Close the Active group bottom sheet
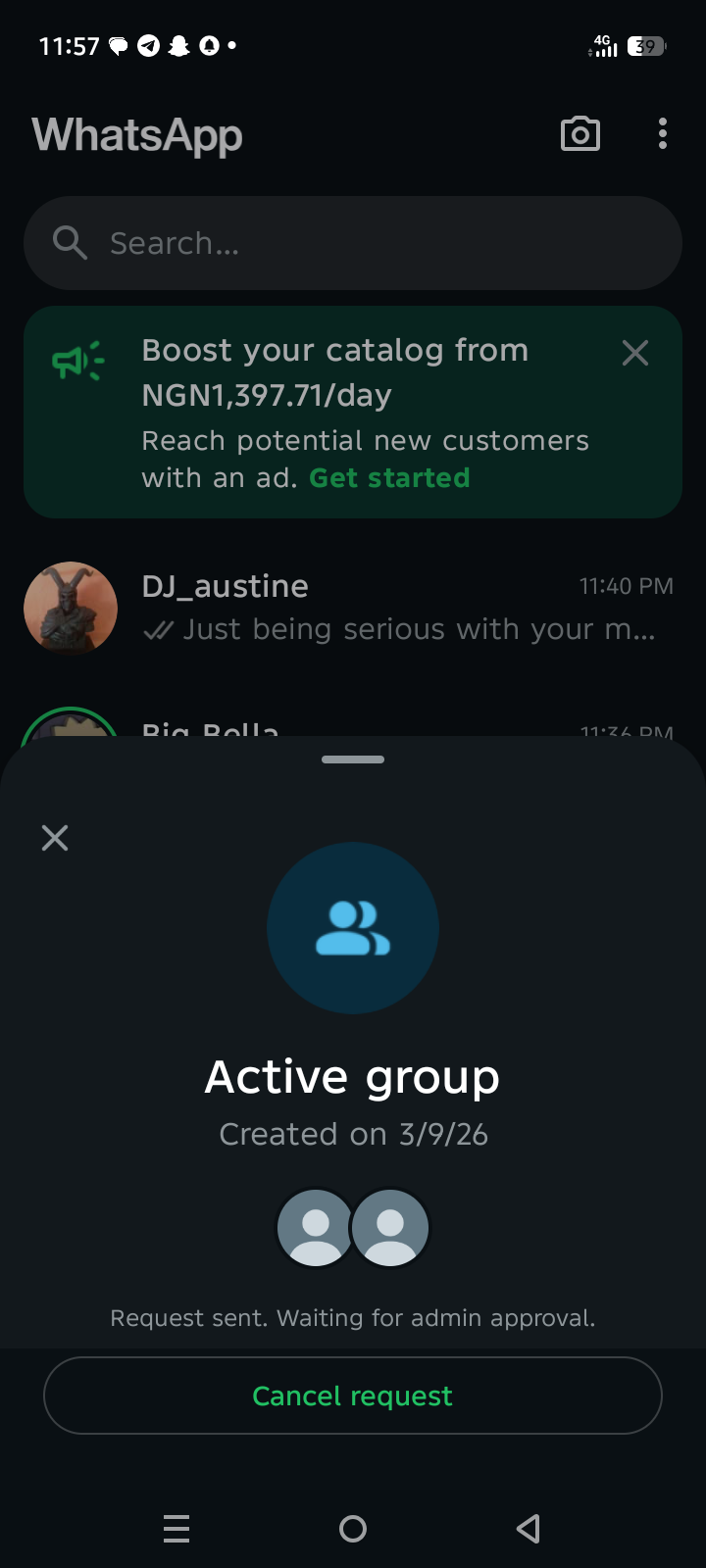Image resolution: width=706 pixels, height=1568 pixels. pyautogui.click(x=55, y=838)
